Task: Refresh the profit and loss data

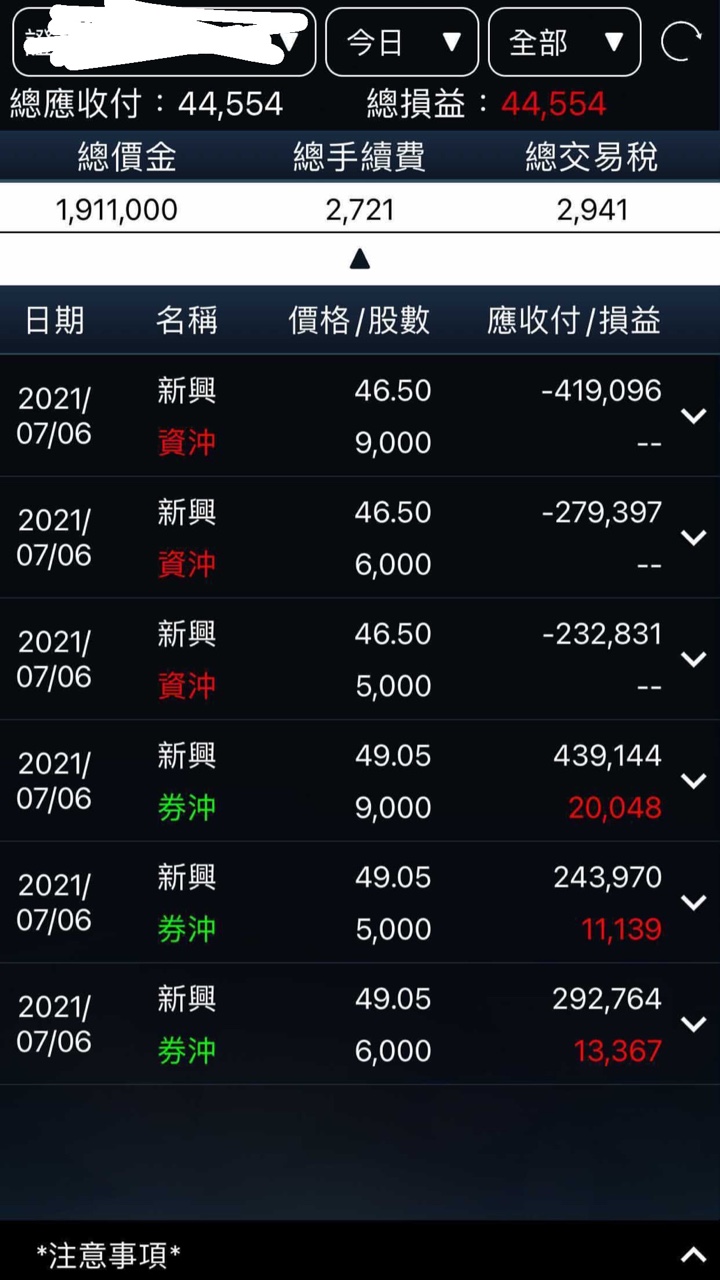Action: (x=681, y=42)
